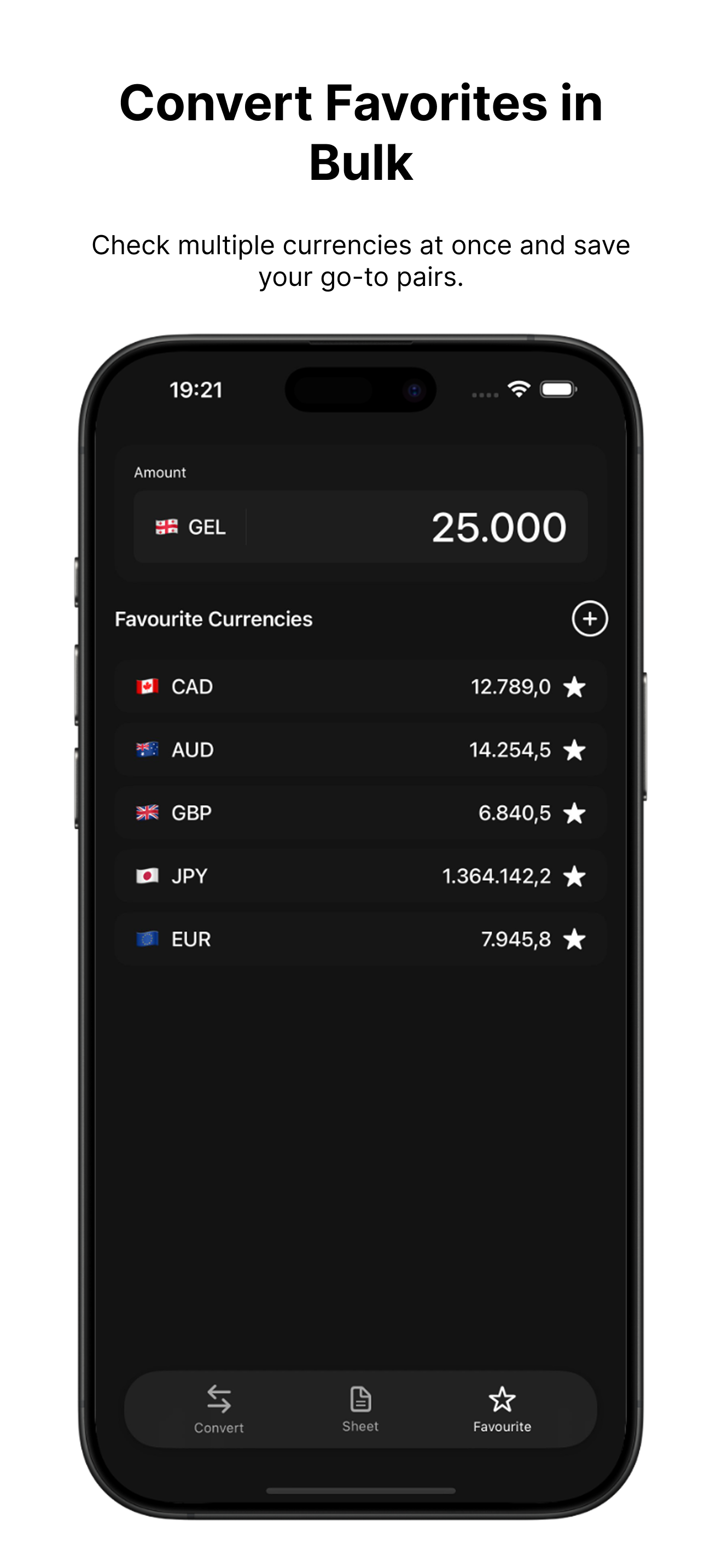Click the amount value 25.000 to edit

(499, 526)
